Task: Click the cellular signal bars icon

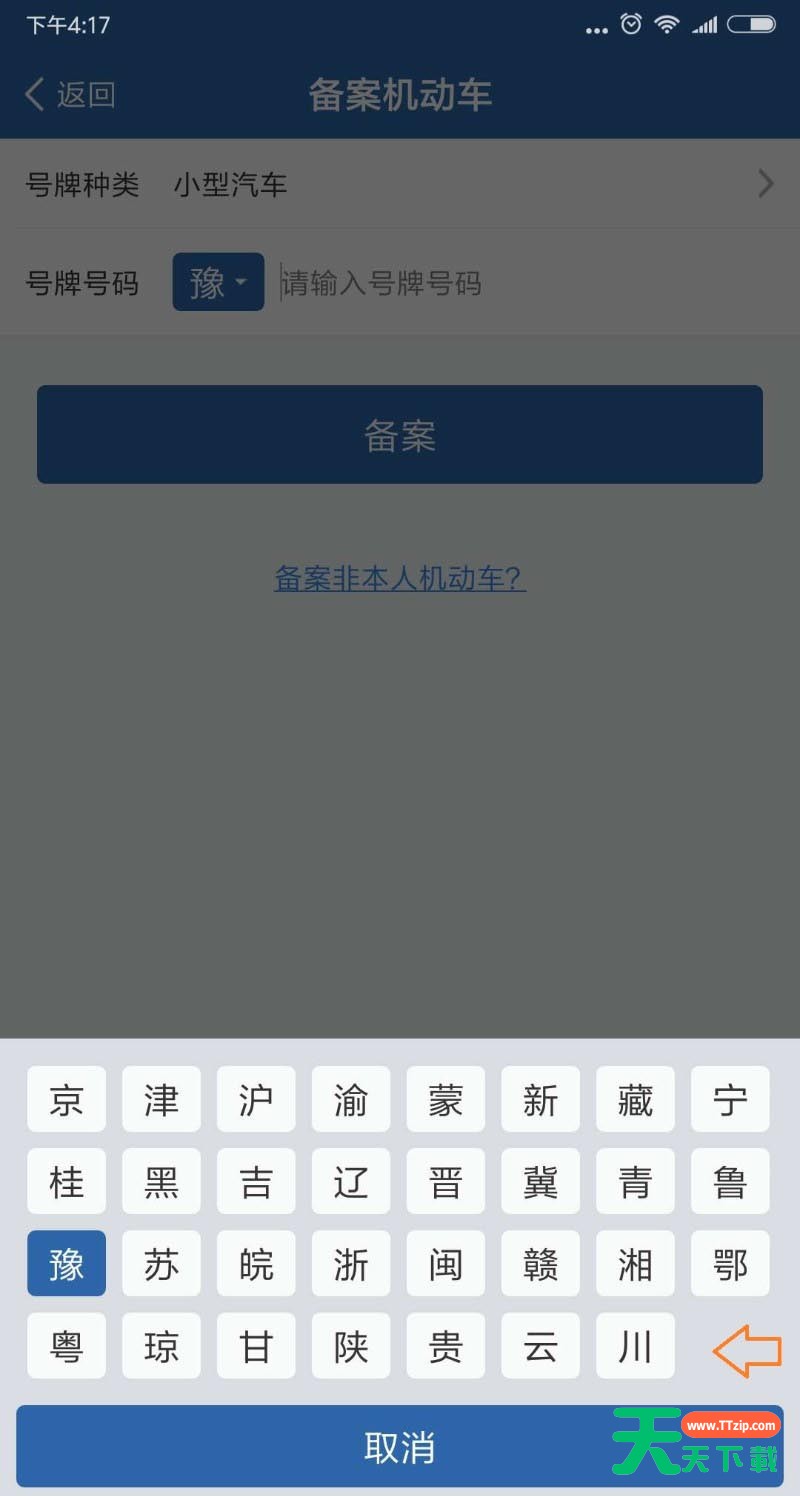Action: [704, 25]
